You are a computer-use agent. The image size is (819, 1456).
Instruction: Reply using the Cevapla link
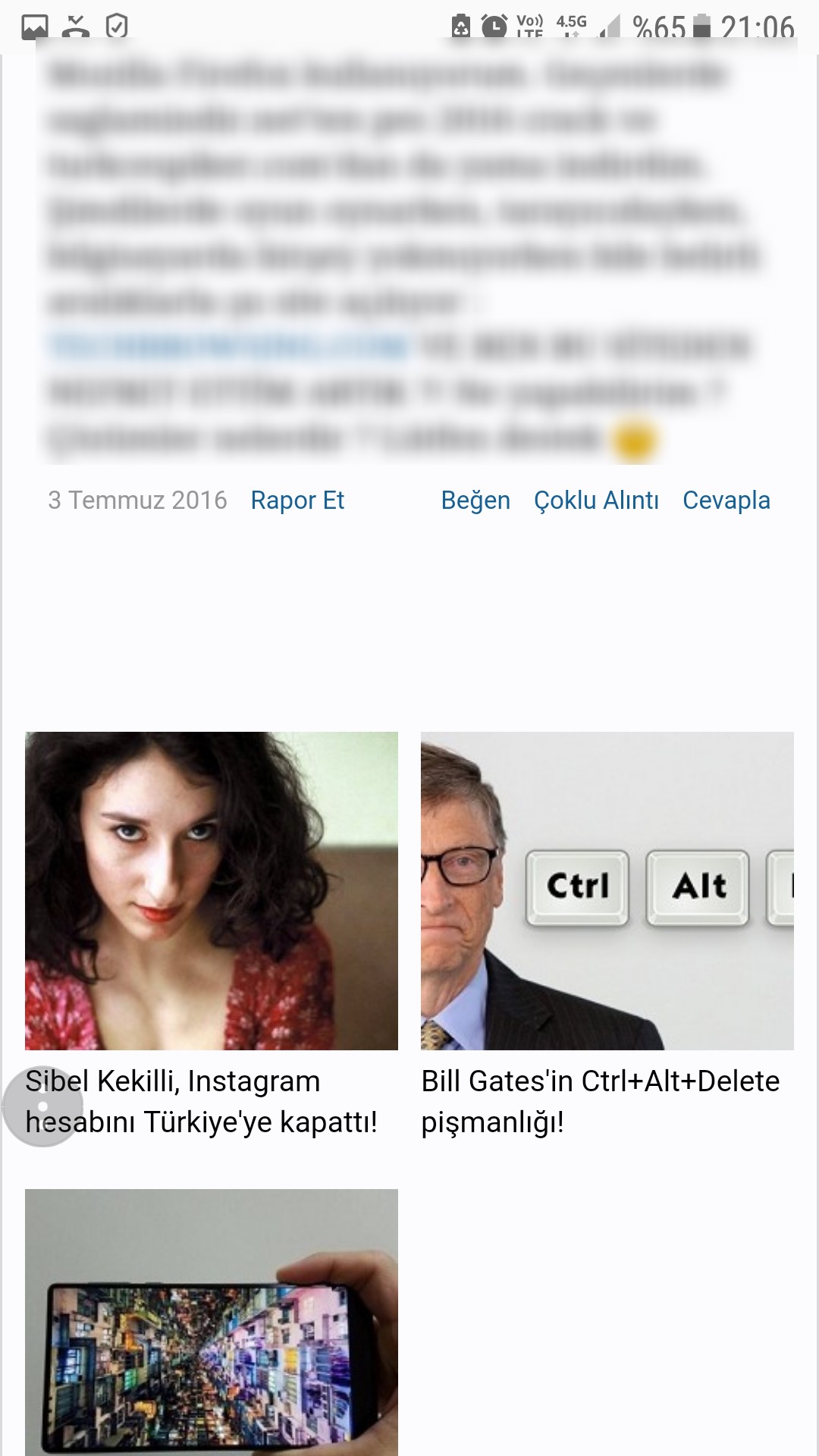726,500
